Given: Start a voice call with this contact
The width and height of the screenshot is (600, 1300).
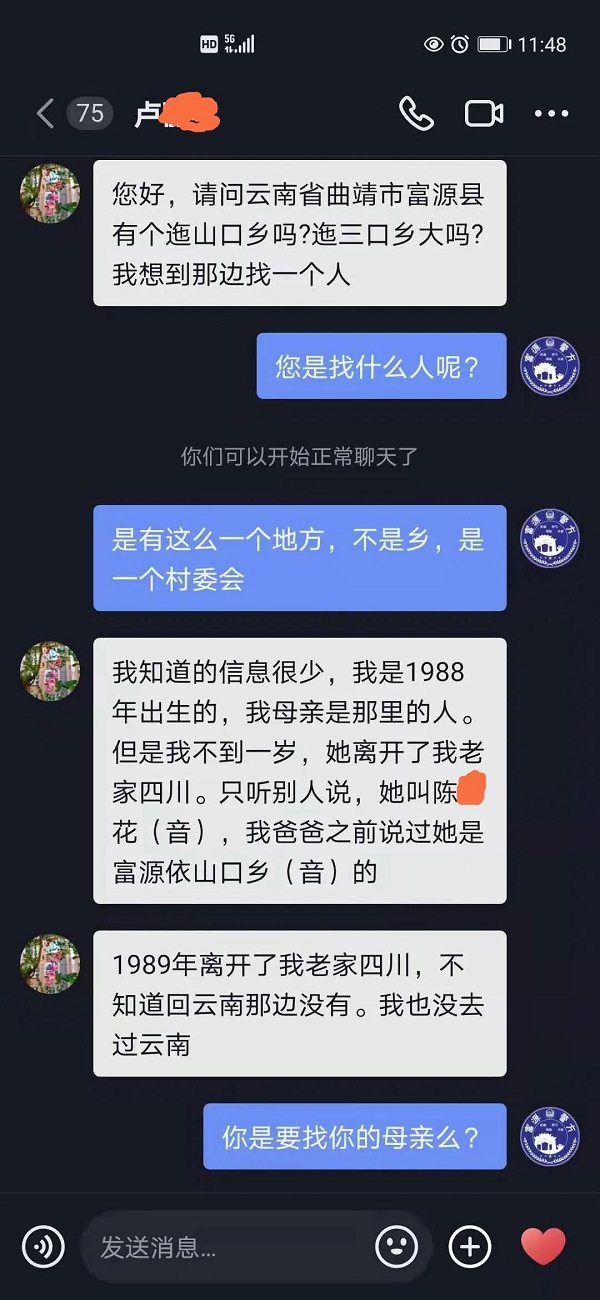Looking at the screenshot, I should 416,113.
